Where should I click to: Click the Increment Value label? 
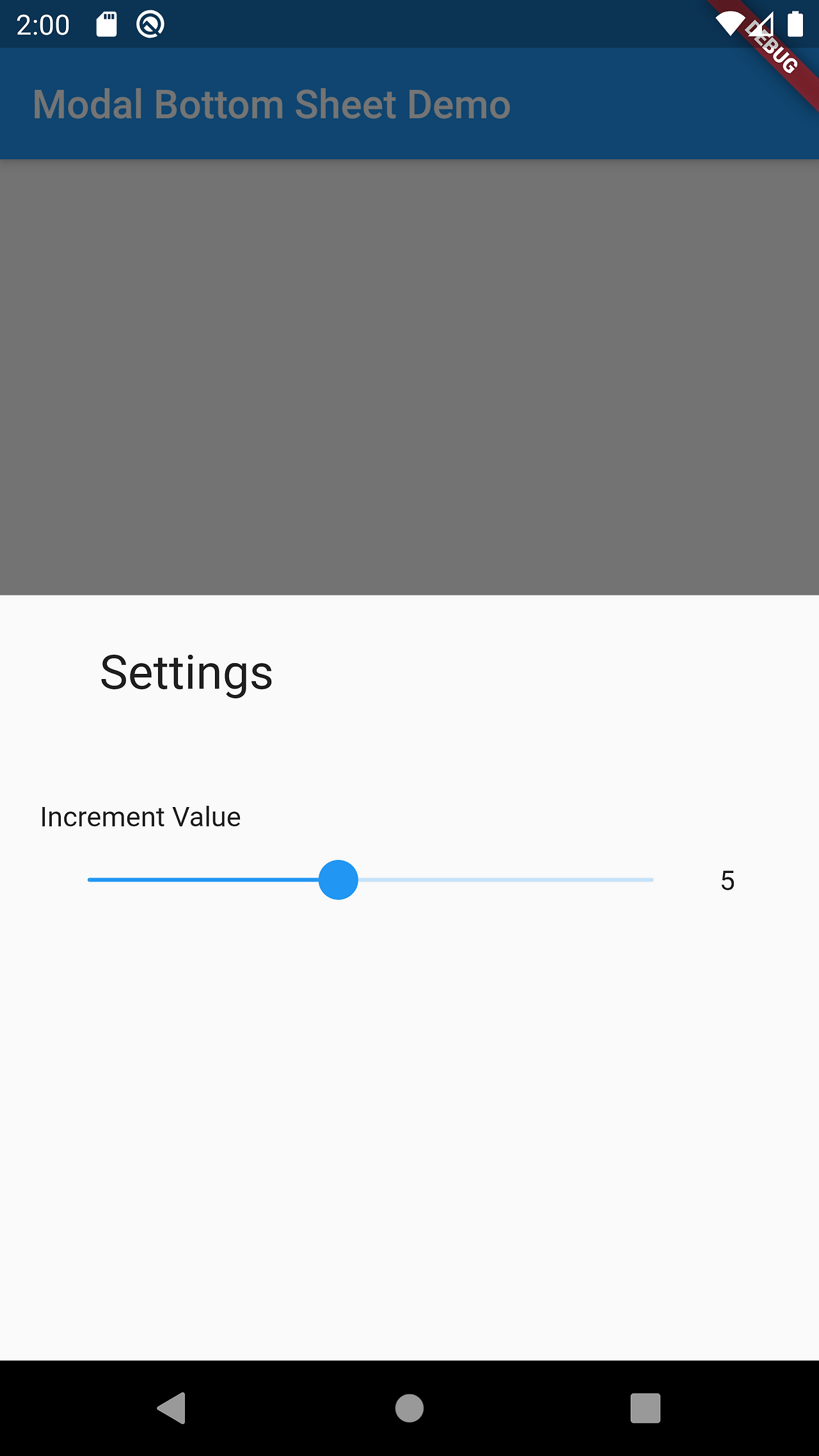coord(140,817)
